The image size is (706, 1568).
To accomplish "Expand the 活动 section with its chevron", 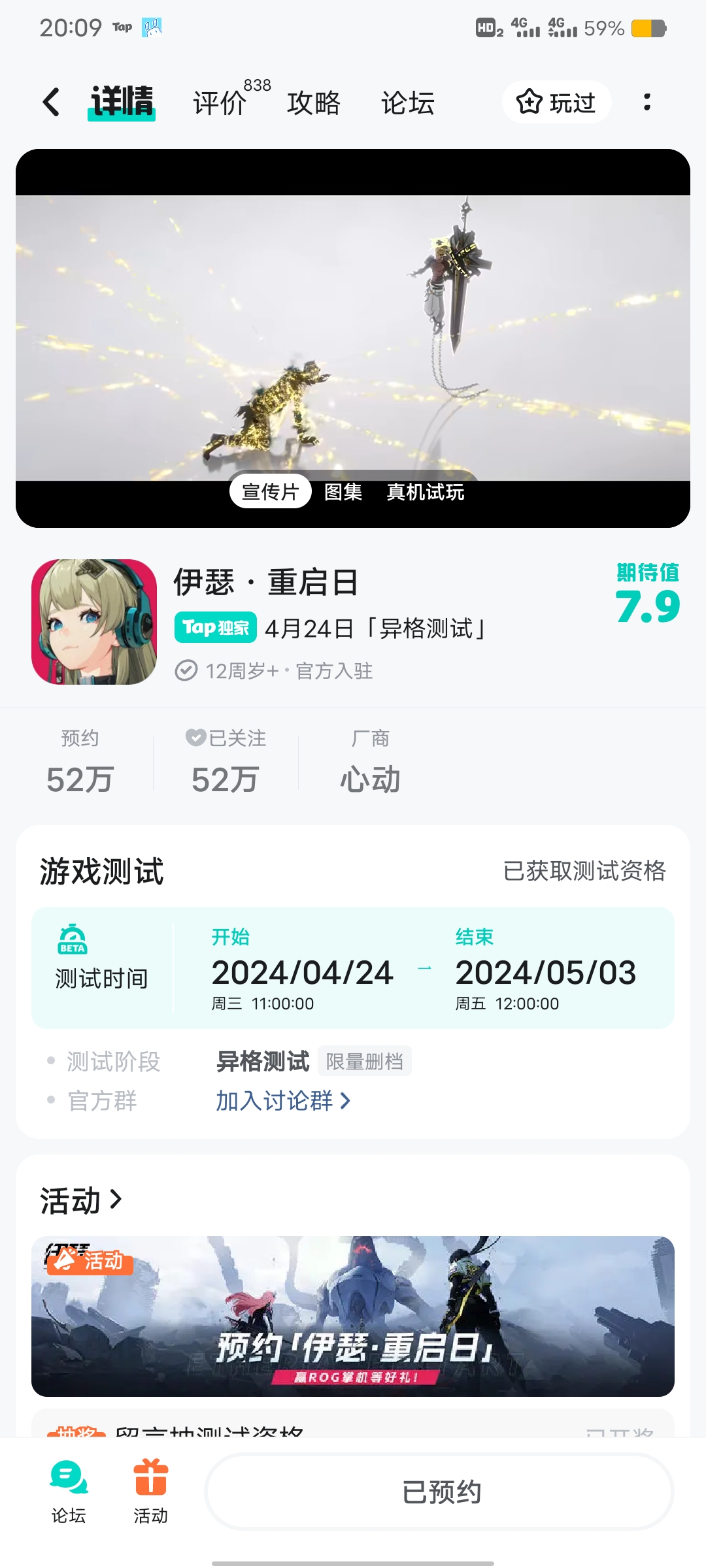I will pos(118,1201).
